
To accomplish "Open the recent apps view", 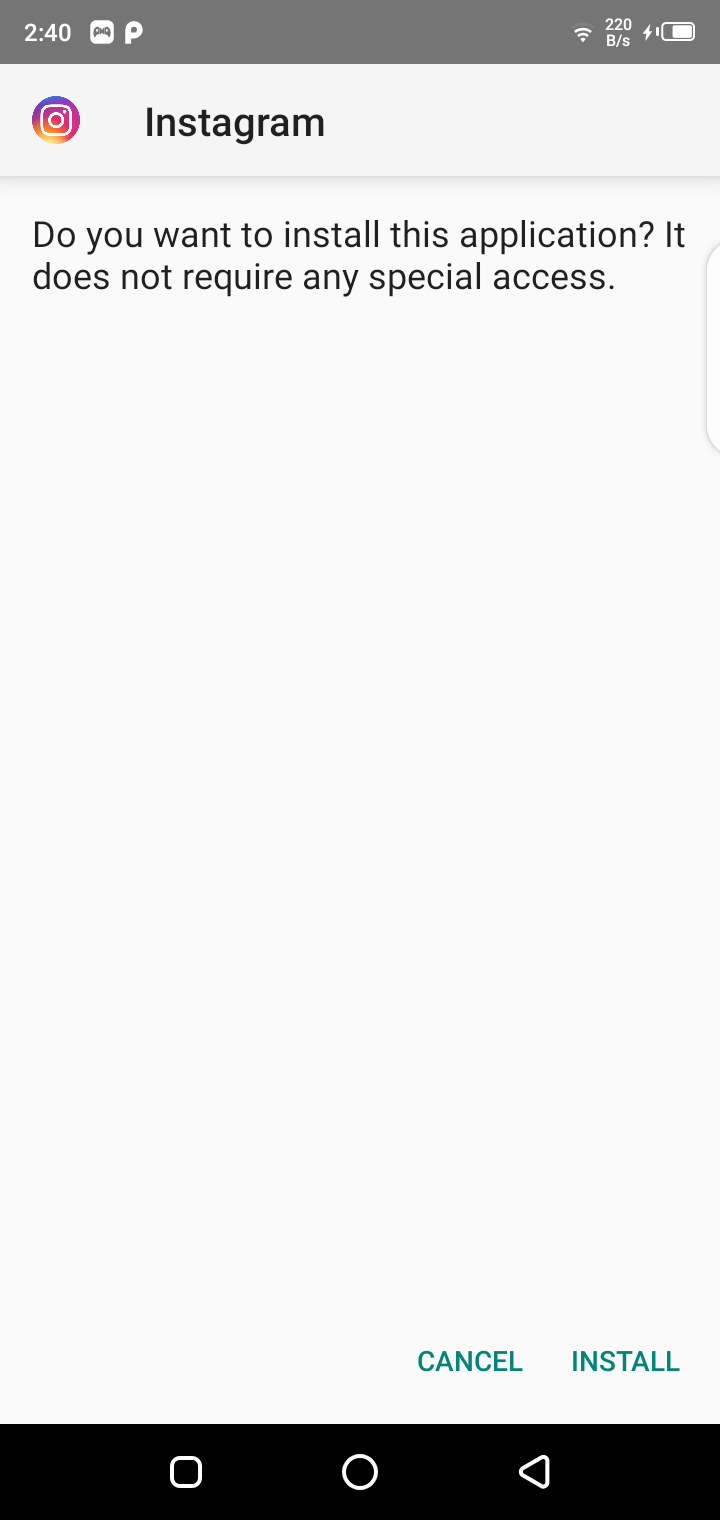I will pyautogui.click(x=186, y=1471).
